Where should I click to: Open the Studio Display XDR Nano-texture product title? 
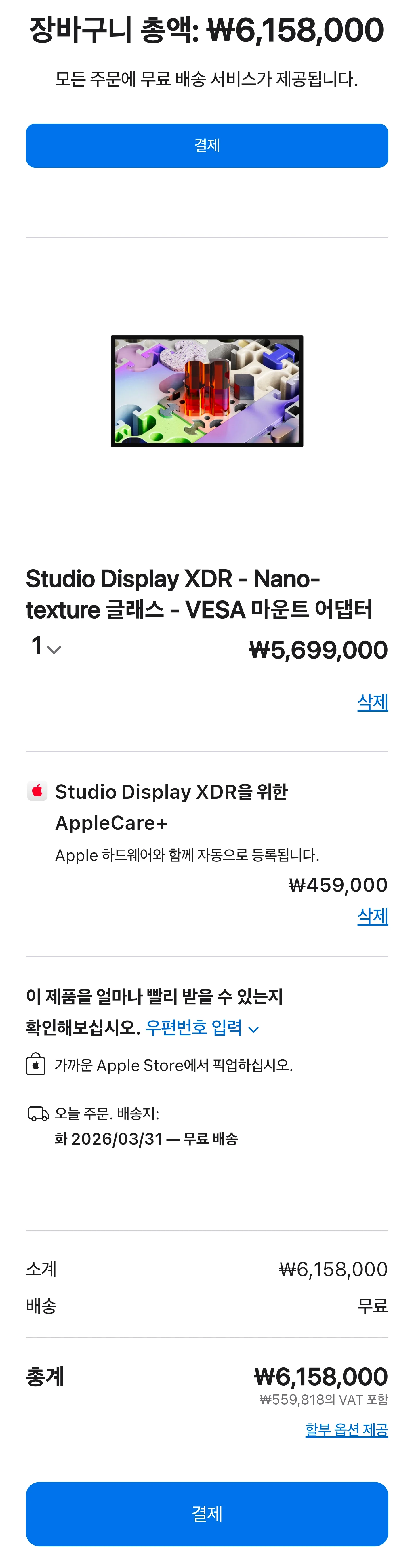pos(198,594)
